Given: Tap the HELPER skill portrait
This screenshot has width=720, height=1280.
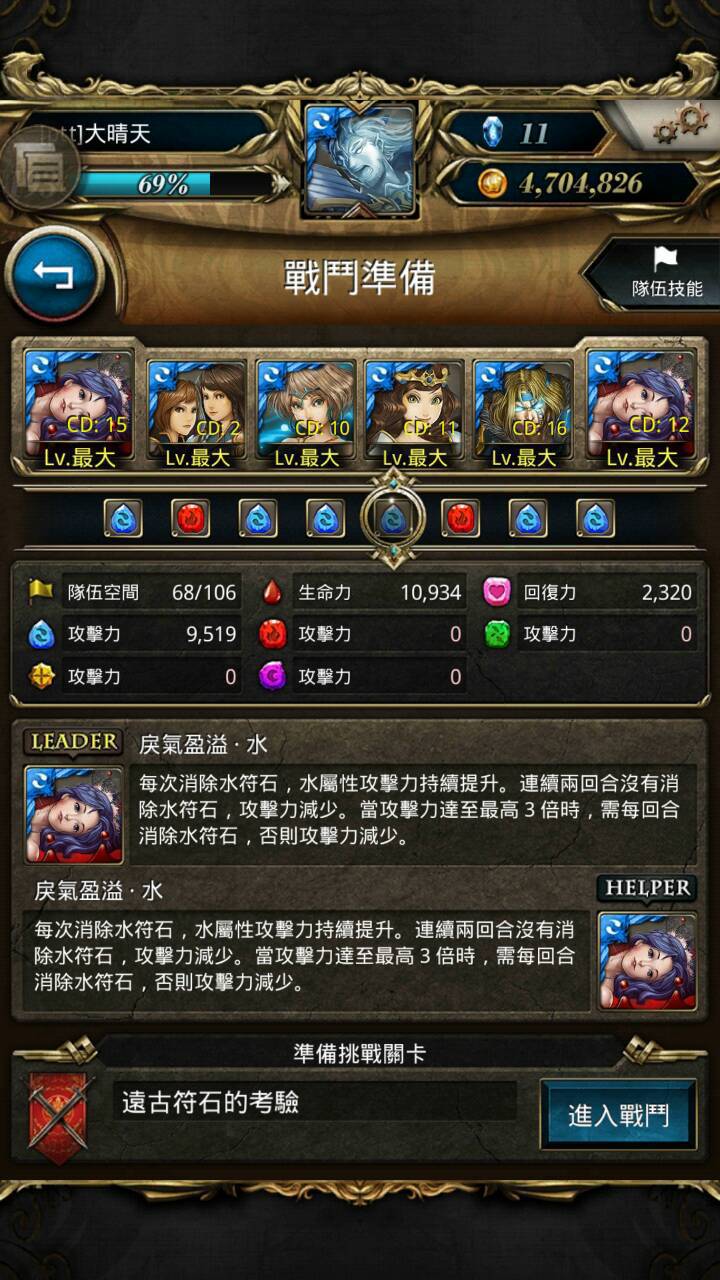Looking at the screenshot, I should (x=647, y=960).
